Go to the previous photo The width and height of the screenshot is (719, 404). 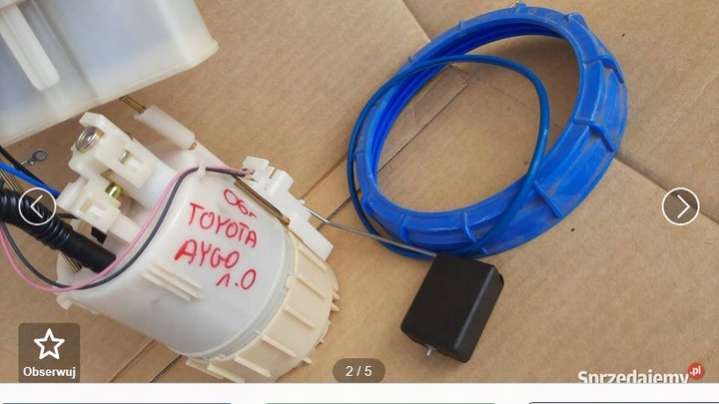point(37,207)
